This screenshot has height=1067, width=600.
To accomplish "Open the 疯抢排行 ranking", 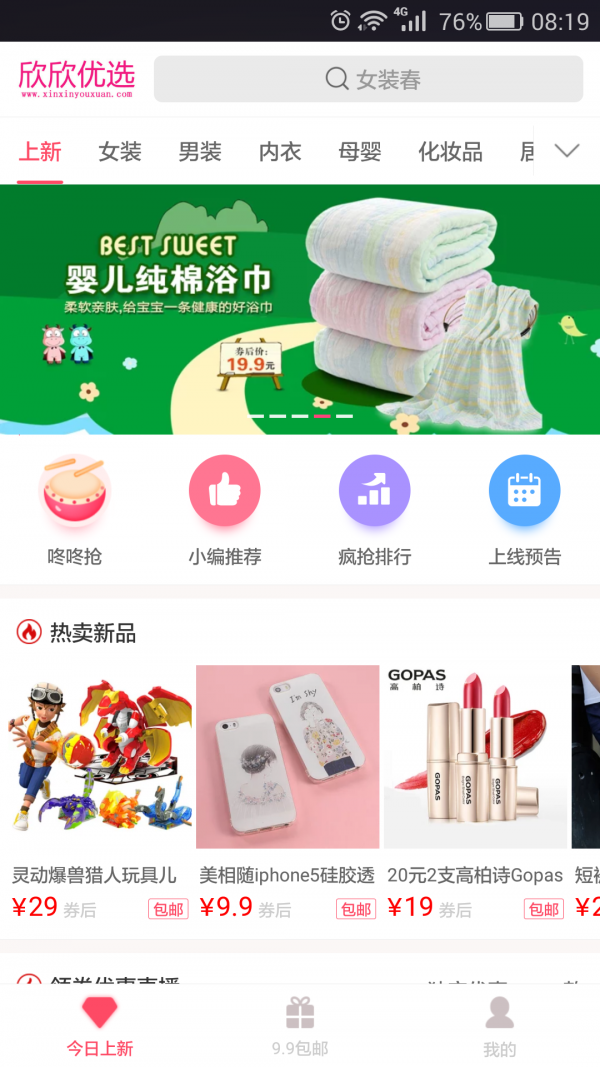I will [x=375, y=510].
